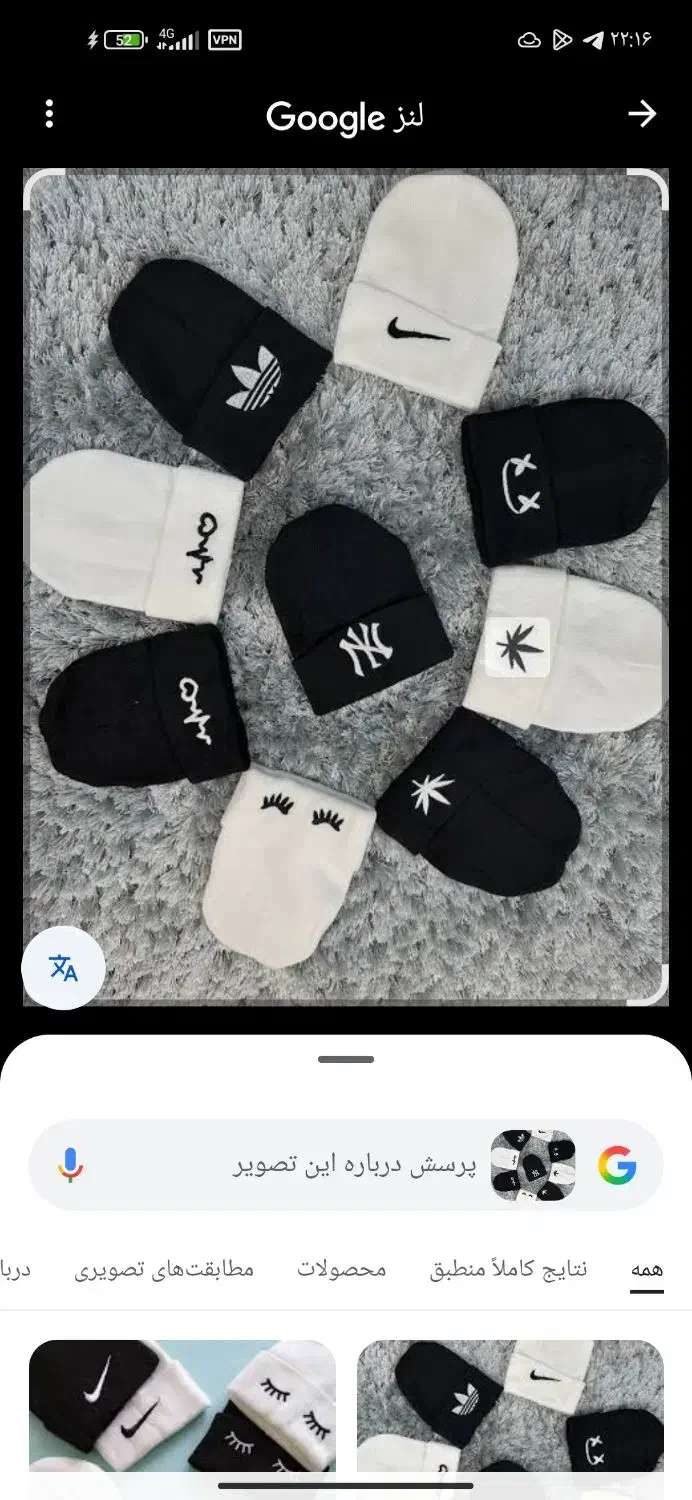The height and width of the screenshot is (1500, 692).
Task: Tap the Google logo in search bar
Action: point(617,1165)
